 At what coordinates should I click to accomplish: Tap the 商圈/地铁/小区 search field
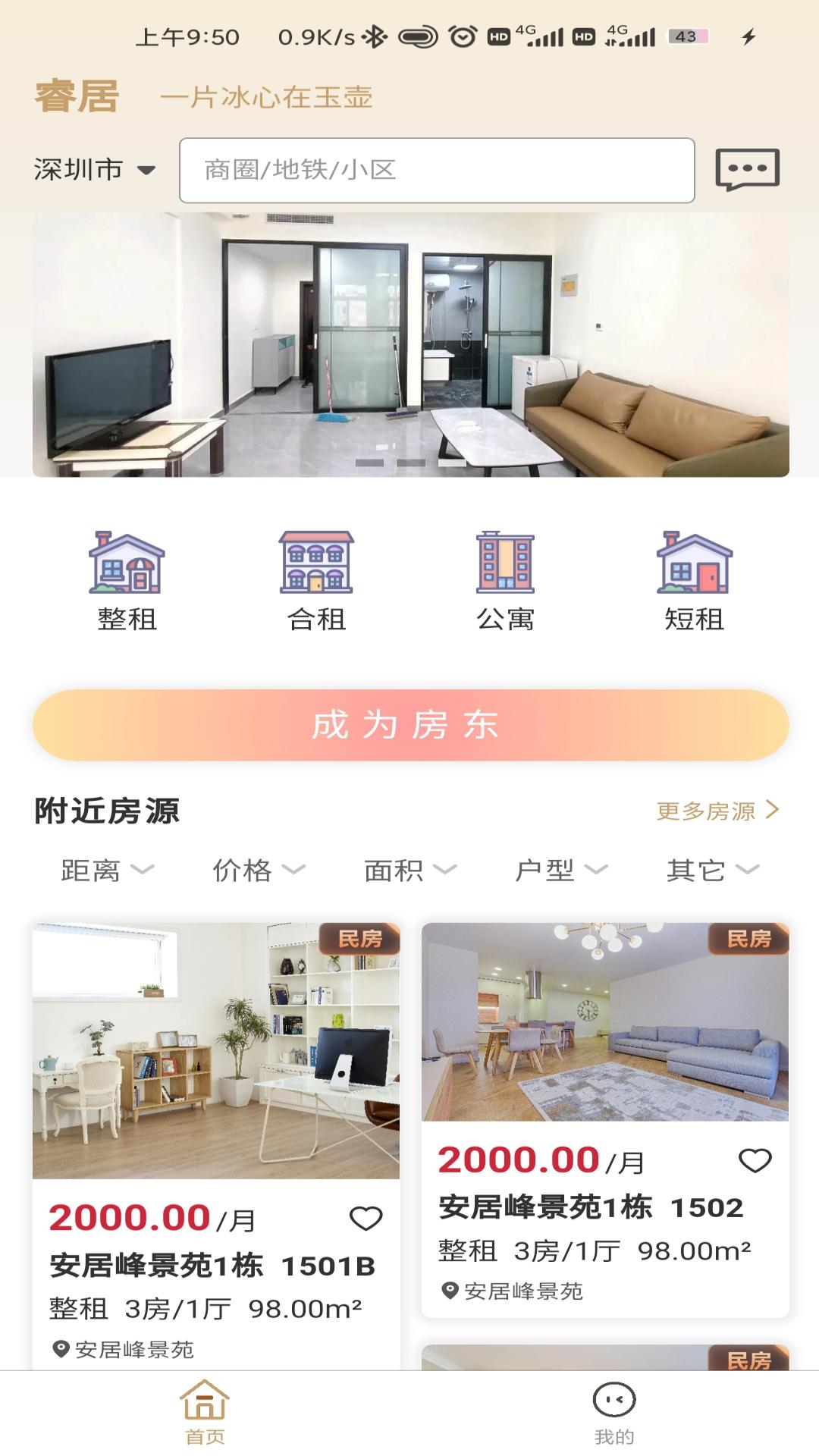click(437, 170)
